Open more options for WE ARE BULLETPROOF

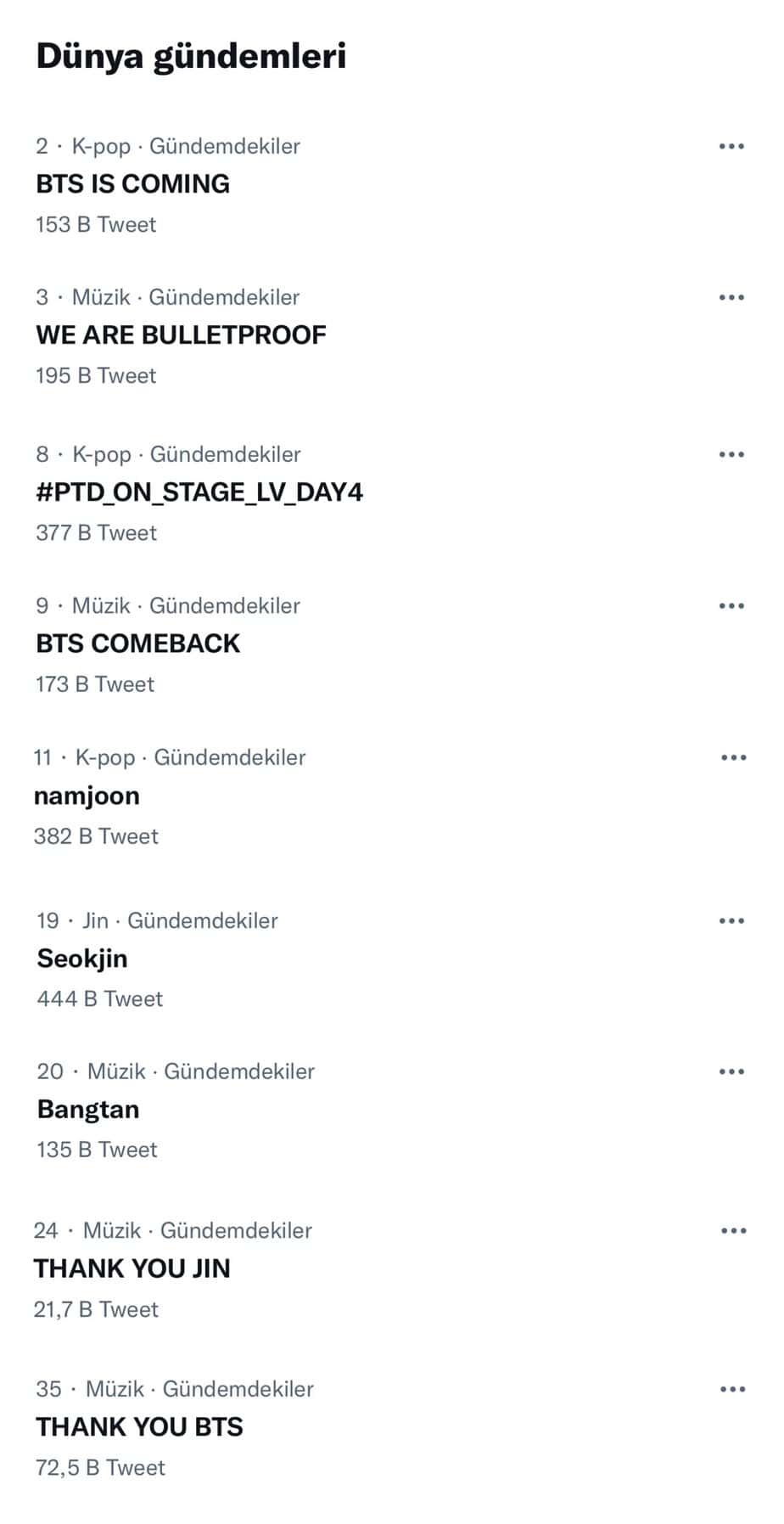pyautogui.click(x=731, y=298)
